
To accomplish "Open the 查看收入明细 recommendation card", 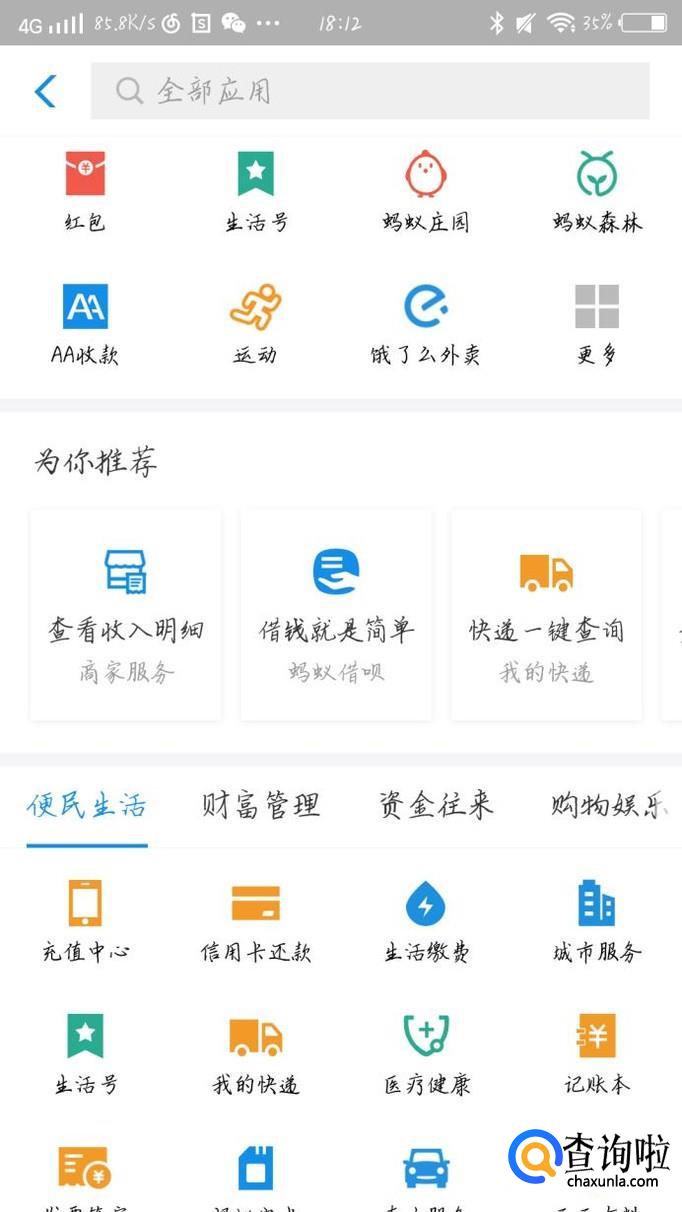I will [x=126, y=614].
